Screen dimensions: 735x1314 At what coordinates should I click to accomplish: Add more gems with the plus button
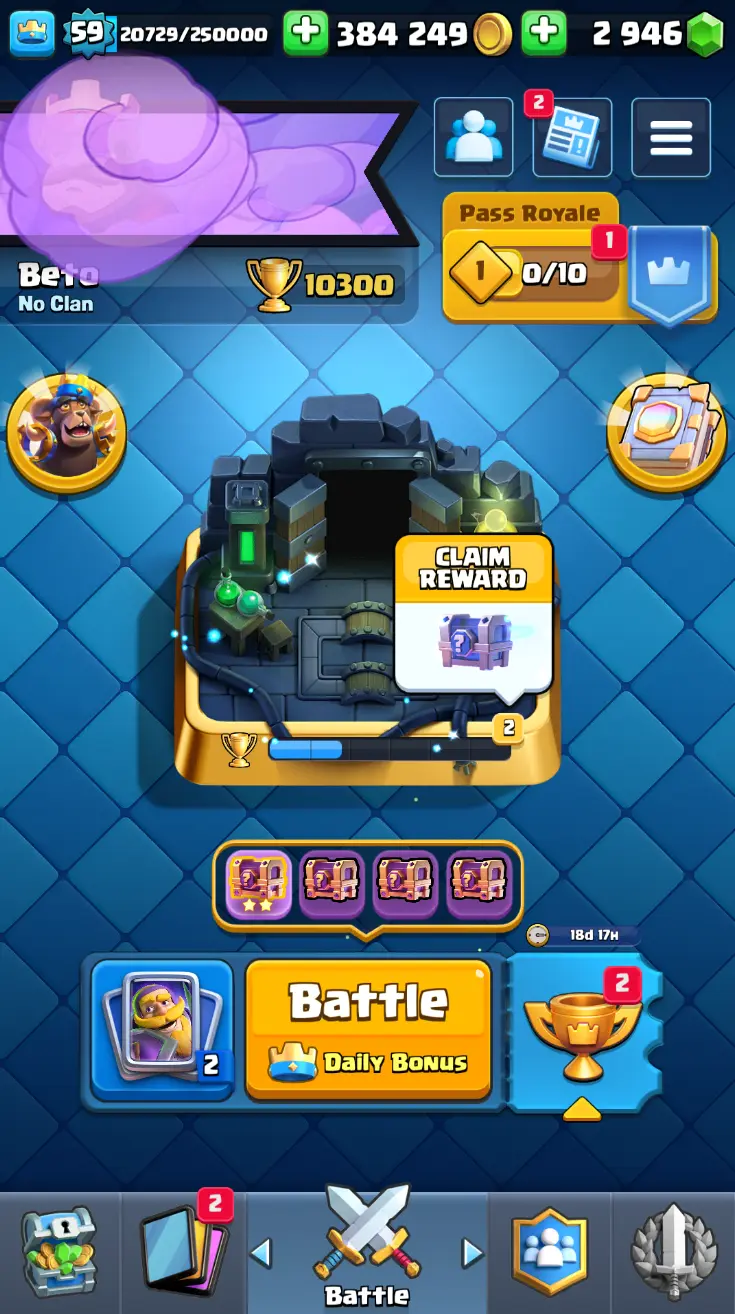[x=545, y=34]
